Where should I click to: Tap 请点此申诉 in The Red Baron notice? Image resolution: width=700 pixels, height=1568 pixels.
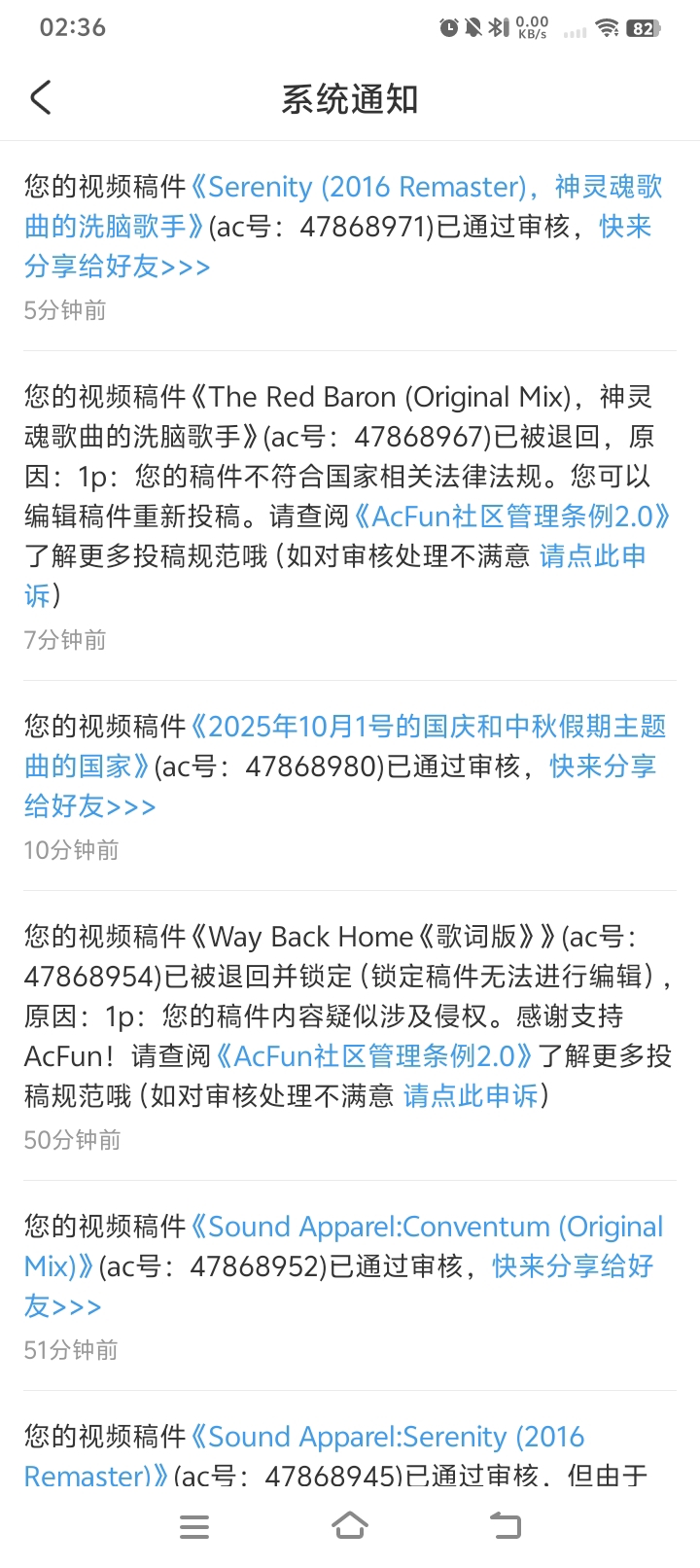pos(591,556)
